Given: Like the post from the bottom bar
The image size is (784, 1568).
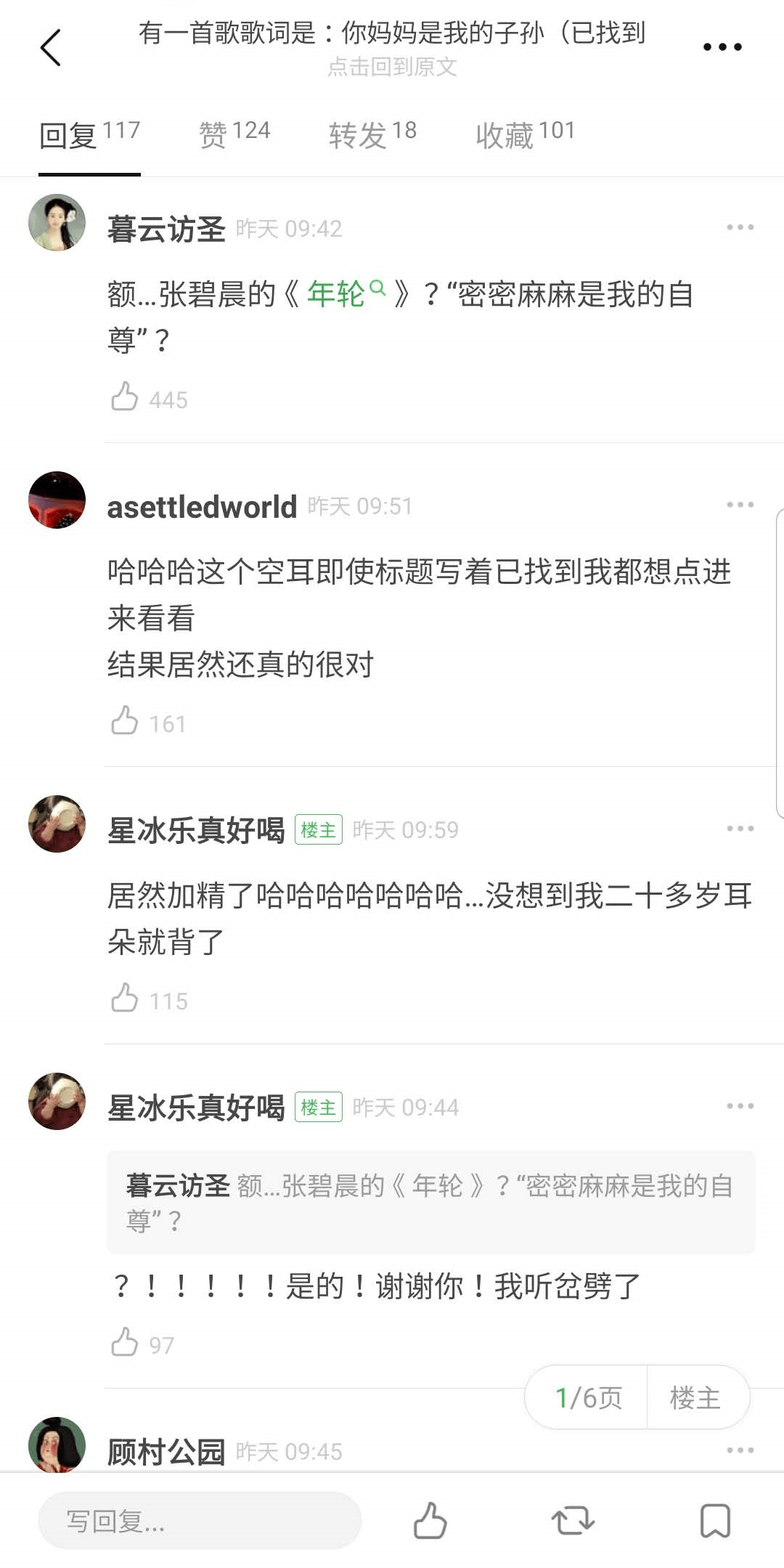Looking at the screenshot, I should point(430,1521).
